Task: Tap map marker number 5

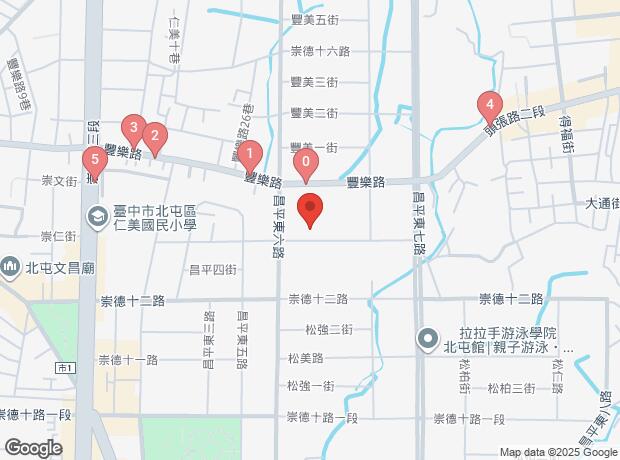Action: click(x=94, y=160)
